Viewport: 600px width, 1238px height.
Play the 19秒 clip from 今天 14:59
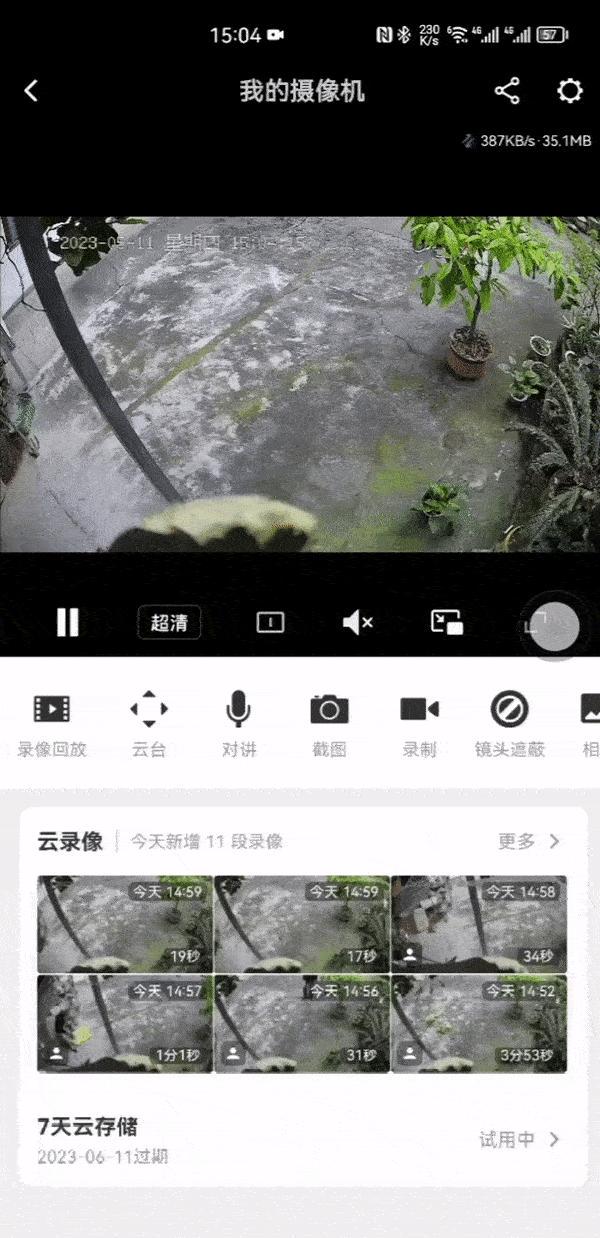tap(125, 924)
